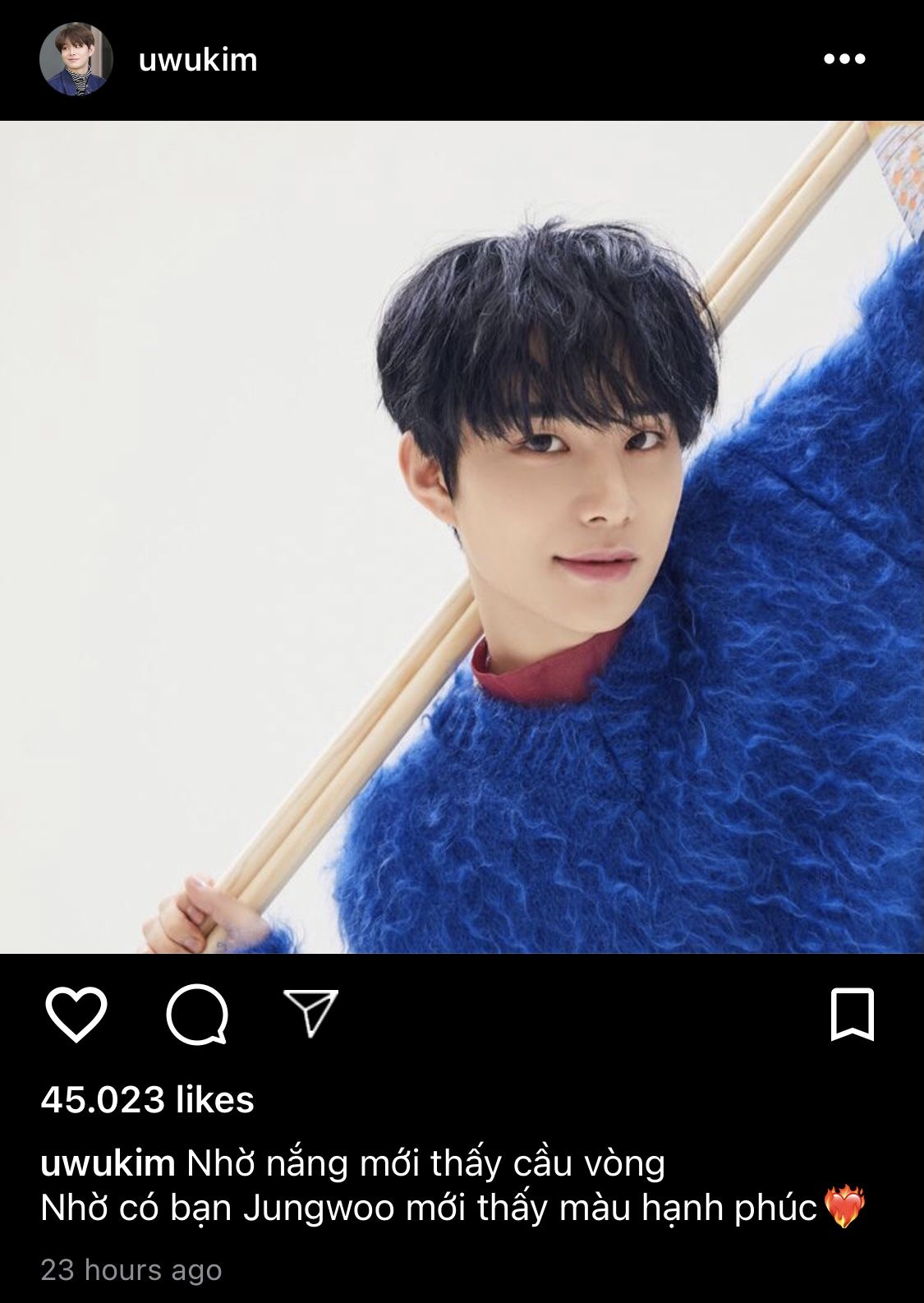Tap the post photo
The image size is (924, 1303).
[462, 537]
